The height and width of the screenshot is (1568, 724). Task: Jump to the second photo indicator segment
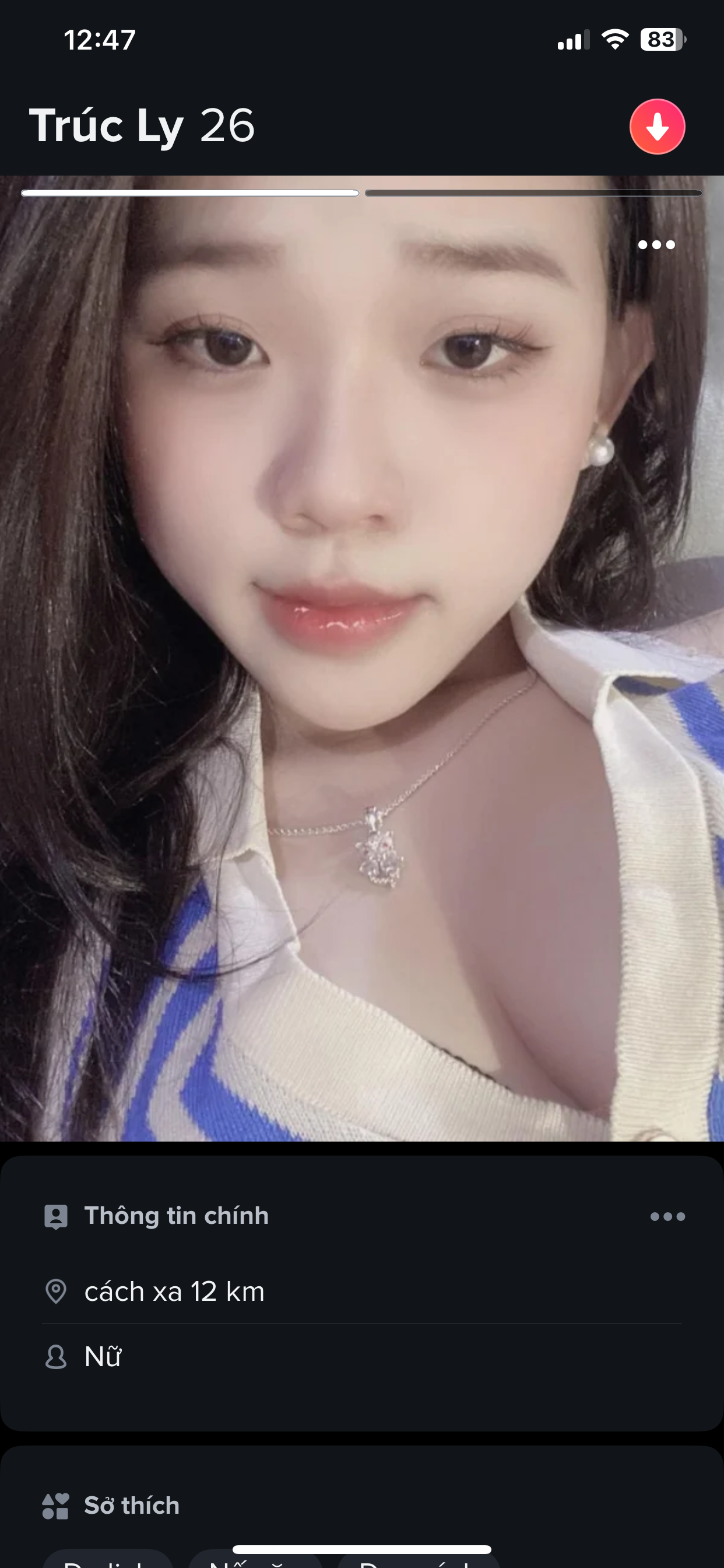[x=533, y=193]
